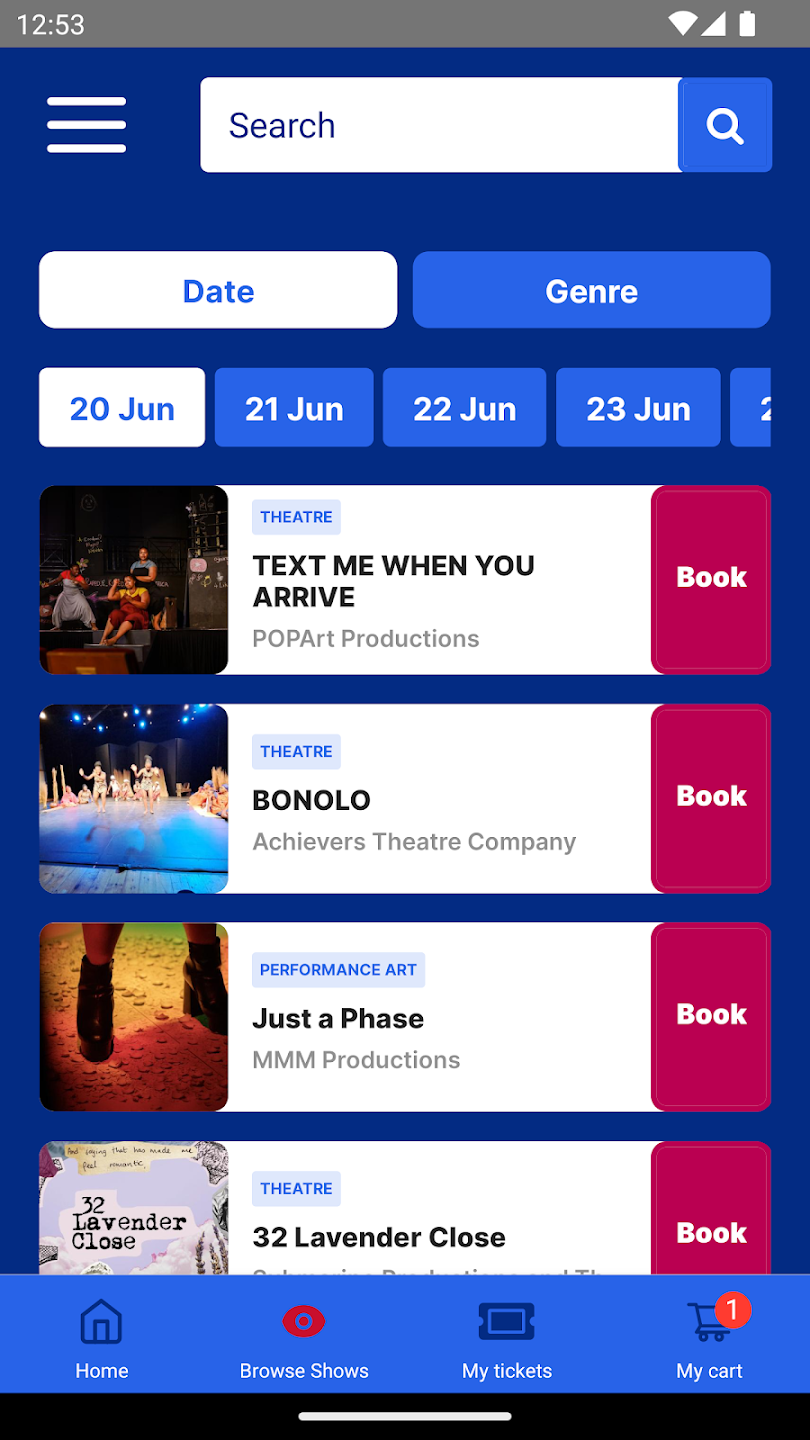Tap the magnifier search button
The height and width of the screenshot is (1440, 810).
pyautogui.click(x=725, y=125)
